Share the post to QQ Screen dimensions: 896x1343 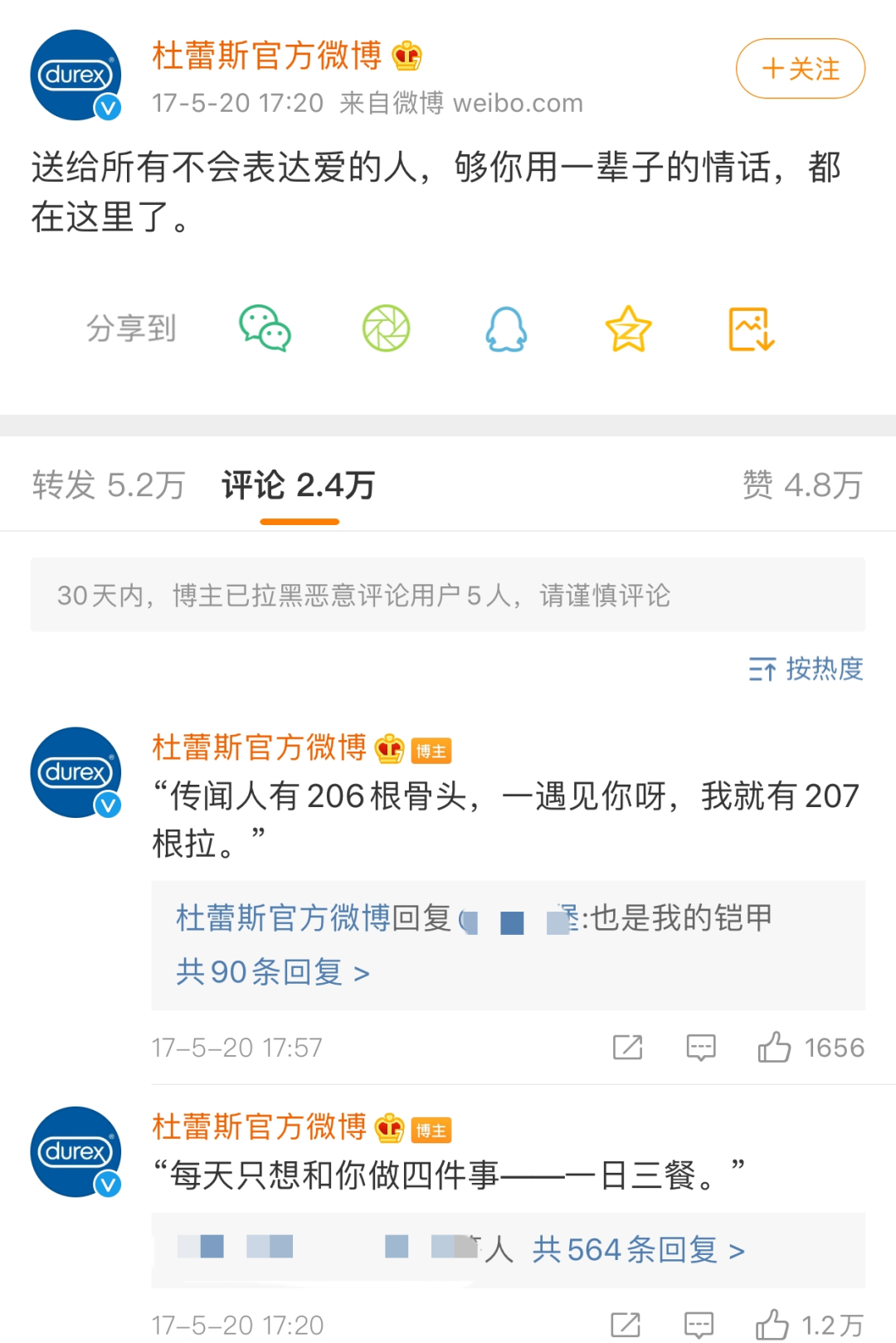[506, 328]
